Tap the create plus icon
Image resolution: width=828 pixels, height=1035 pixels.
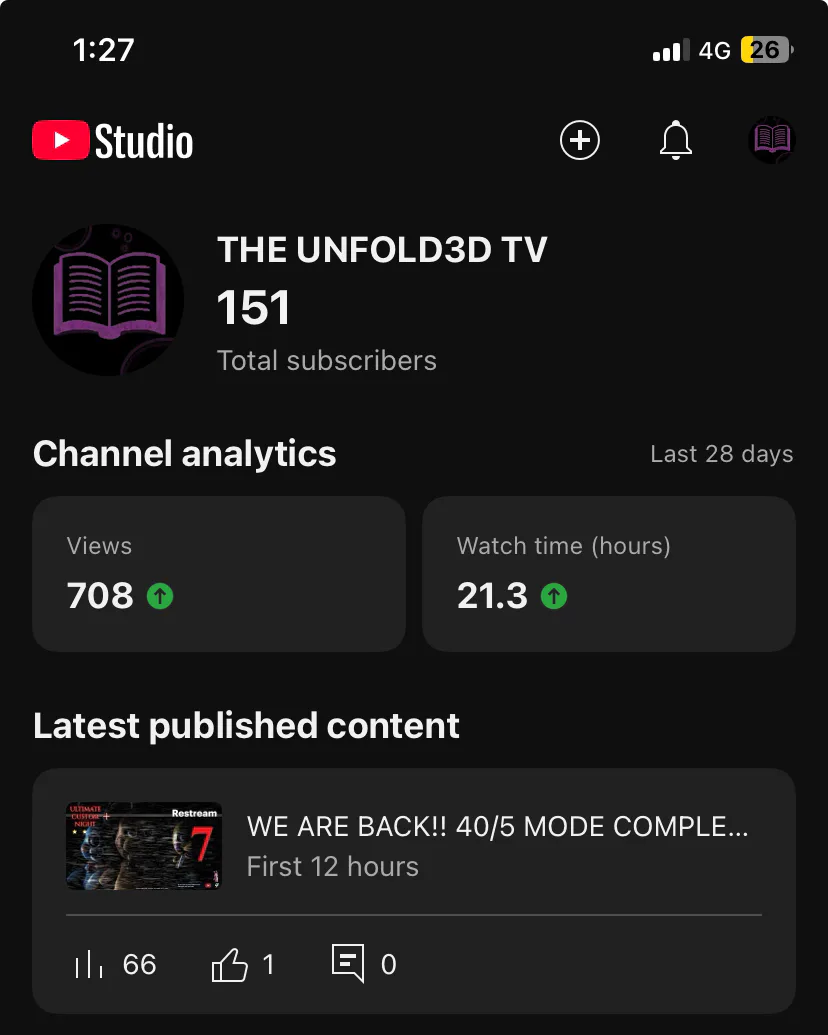point(579,140)
